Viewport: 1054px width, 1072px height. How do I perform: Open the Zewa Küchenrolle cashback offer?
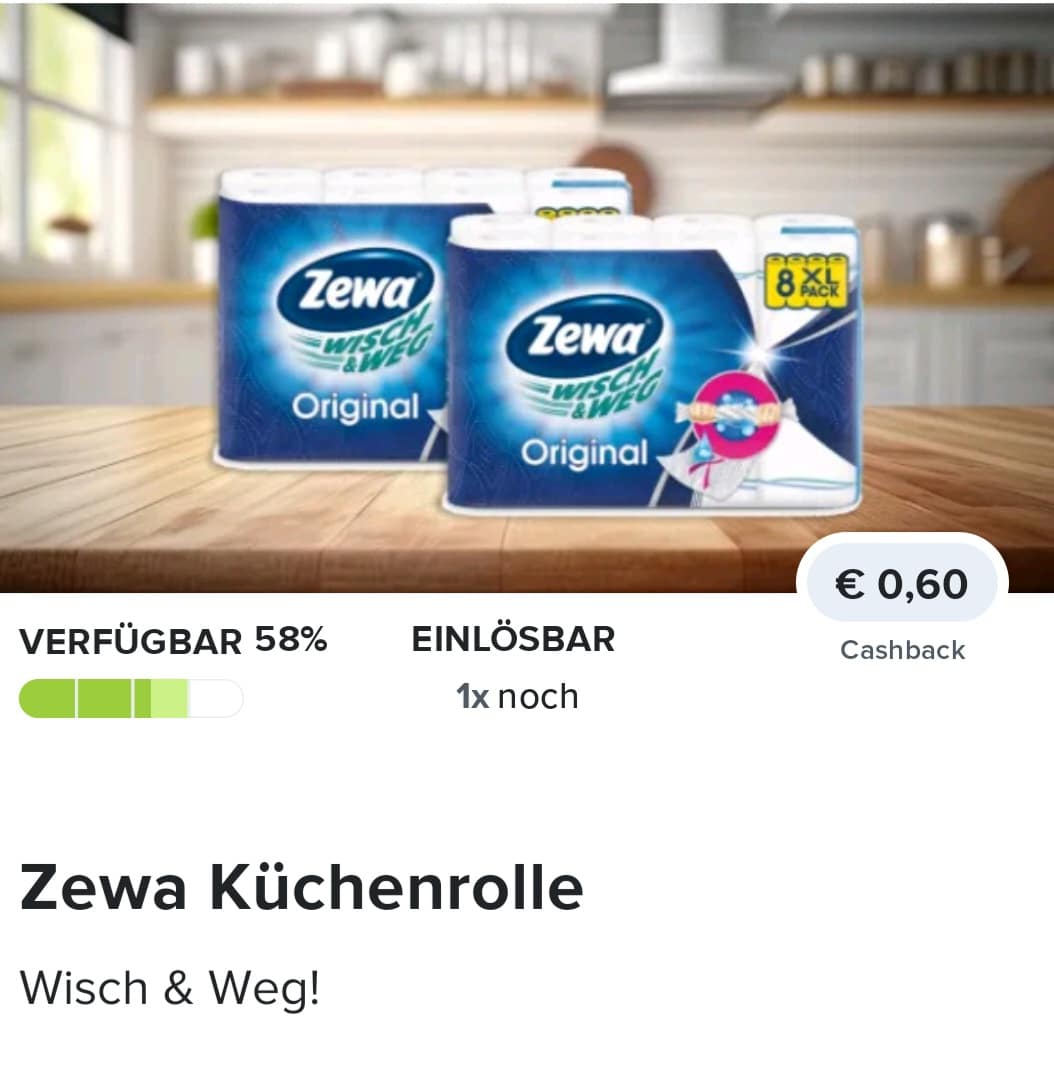point(300,887)
